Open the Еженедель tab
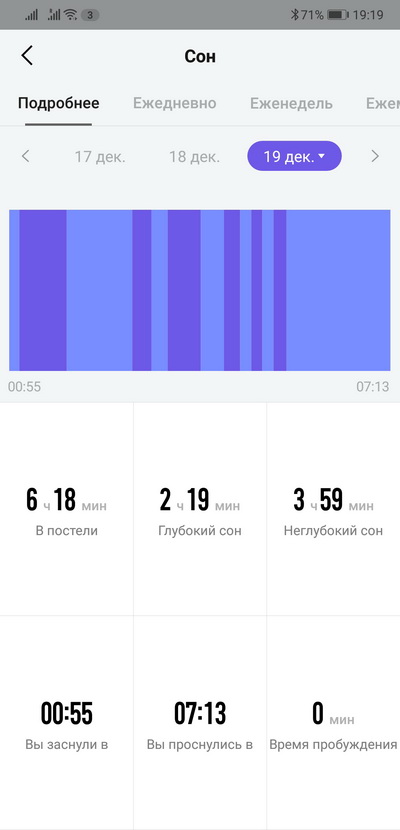400x830 pixels. pos(291,103)
